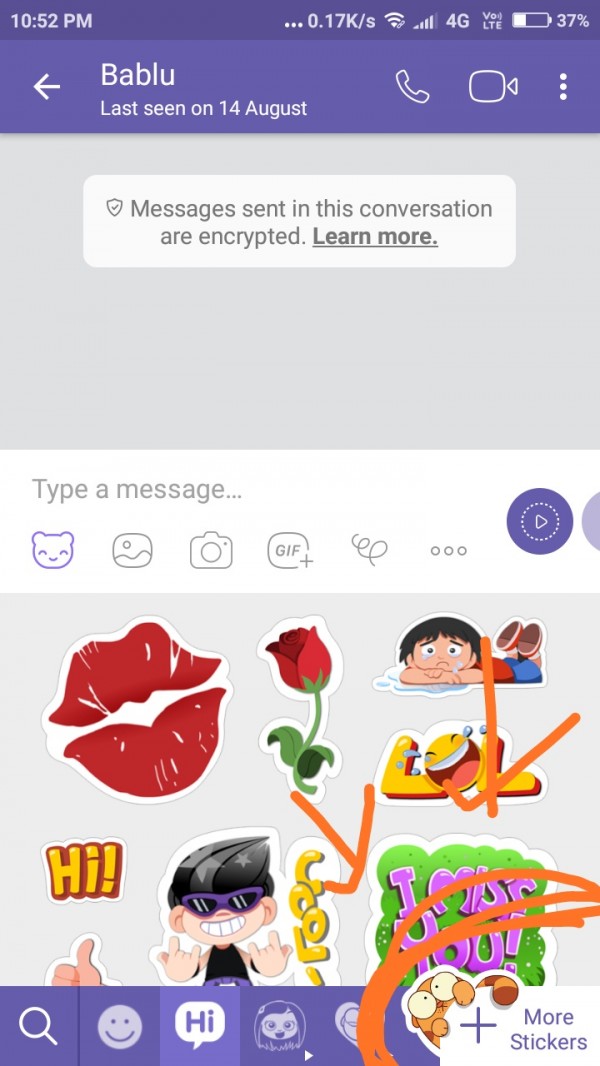Send the LOL sticker
600x1066 pixels.
(462, 765)
